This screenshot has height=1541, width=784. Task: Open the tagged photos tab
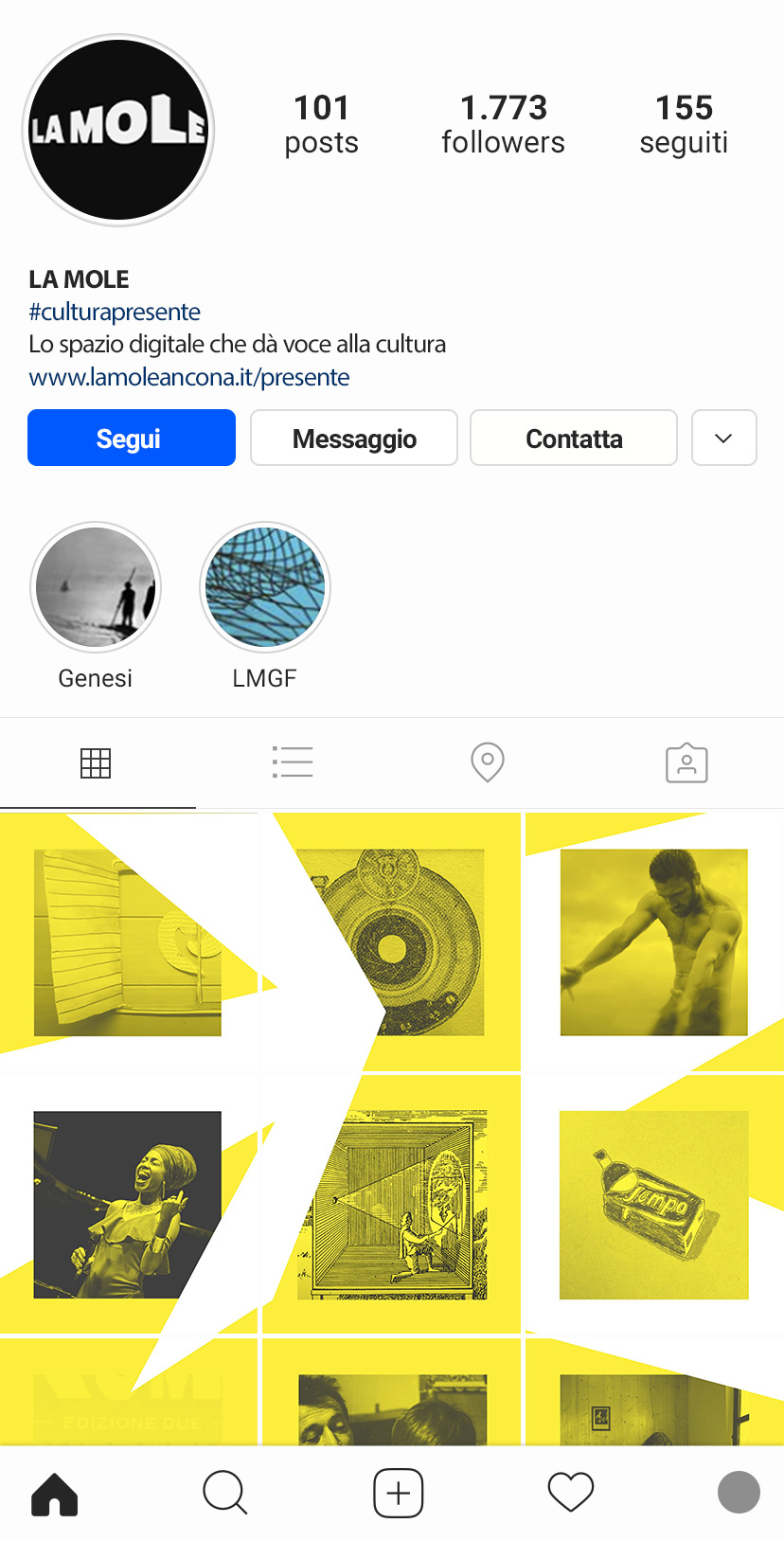click(686, 762)
